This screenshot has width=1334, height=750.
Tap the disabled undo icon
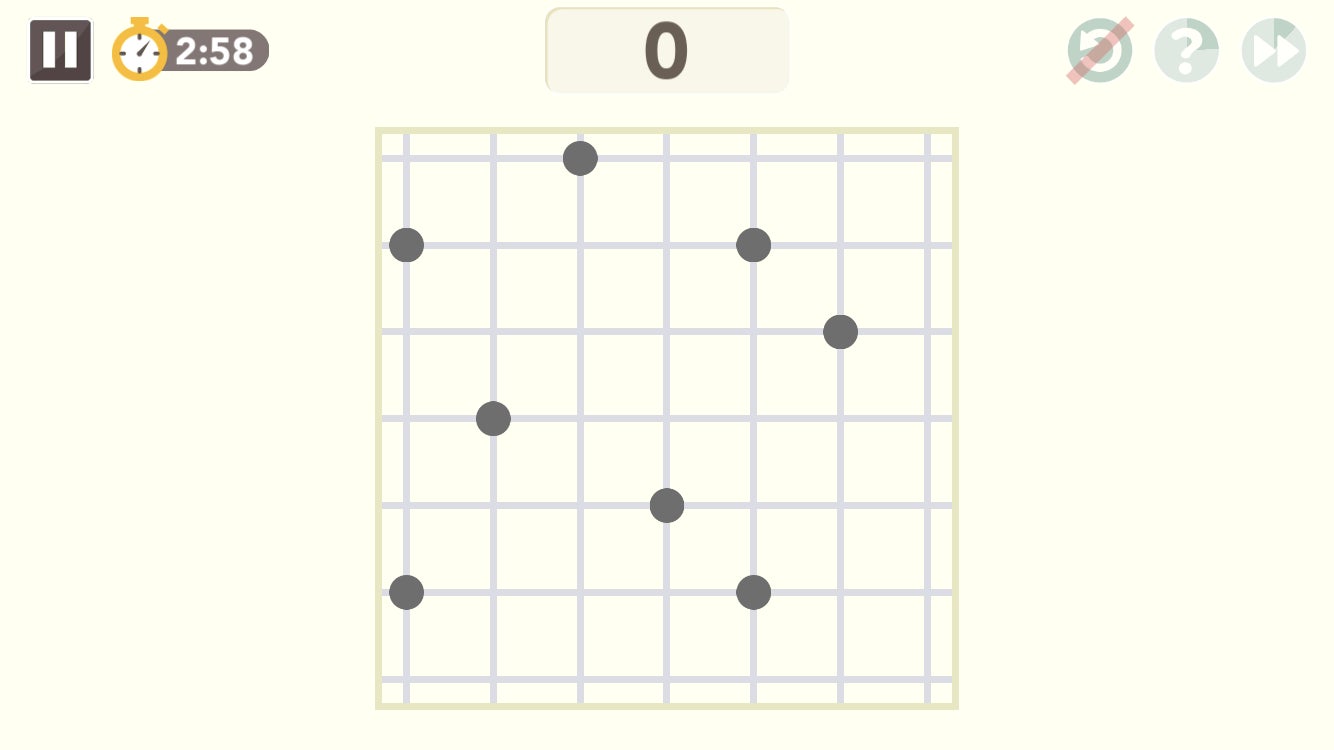(1100, 50)
